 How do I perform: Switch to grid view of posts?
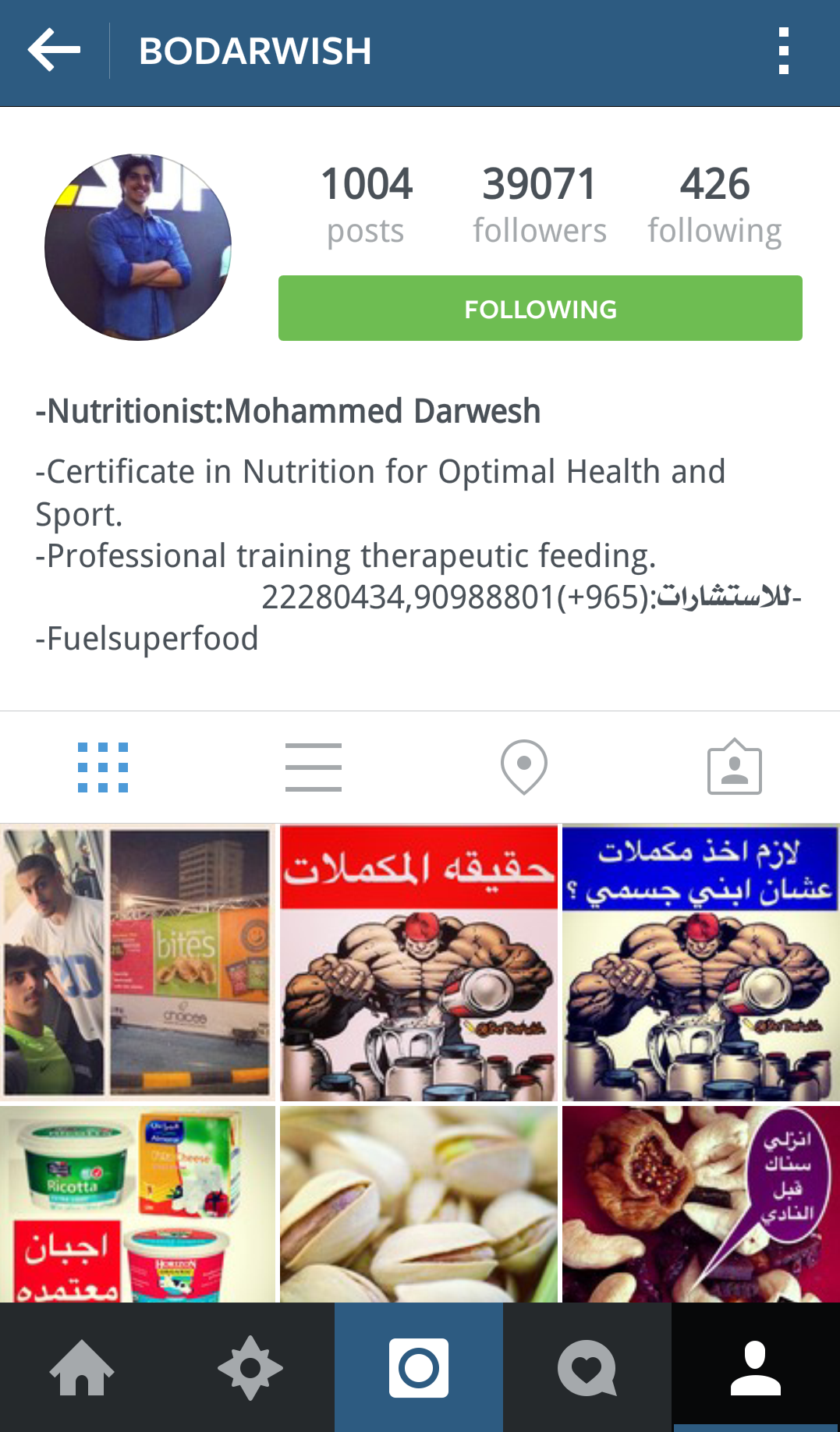click(103, 767)
